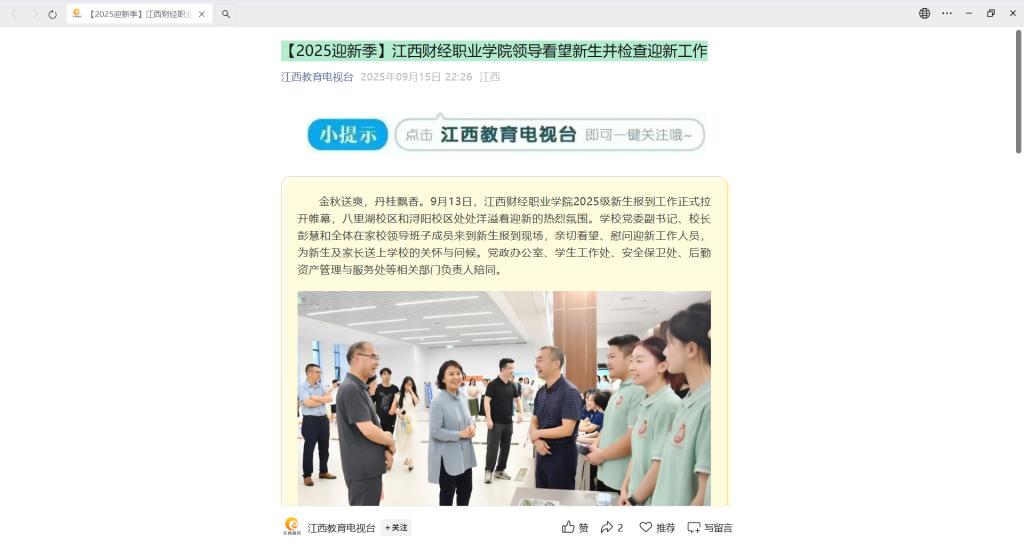
Task: Open 江西教育电视台 account link under title
Action: pos(317,77)
